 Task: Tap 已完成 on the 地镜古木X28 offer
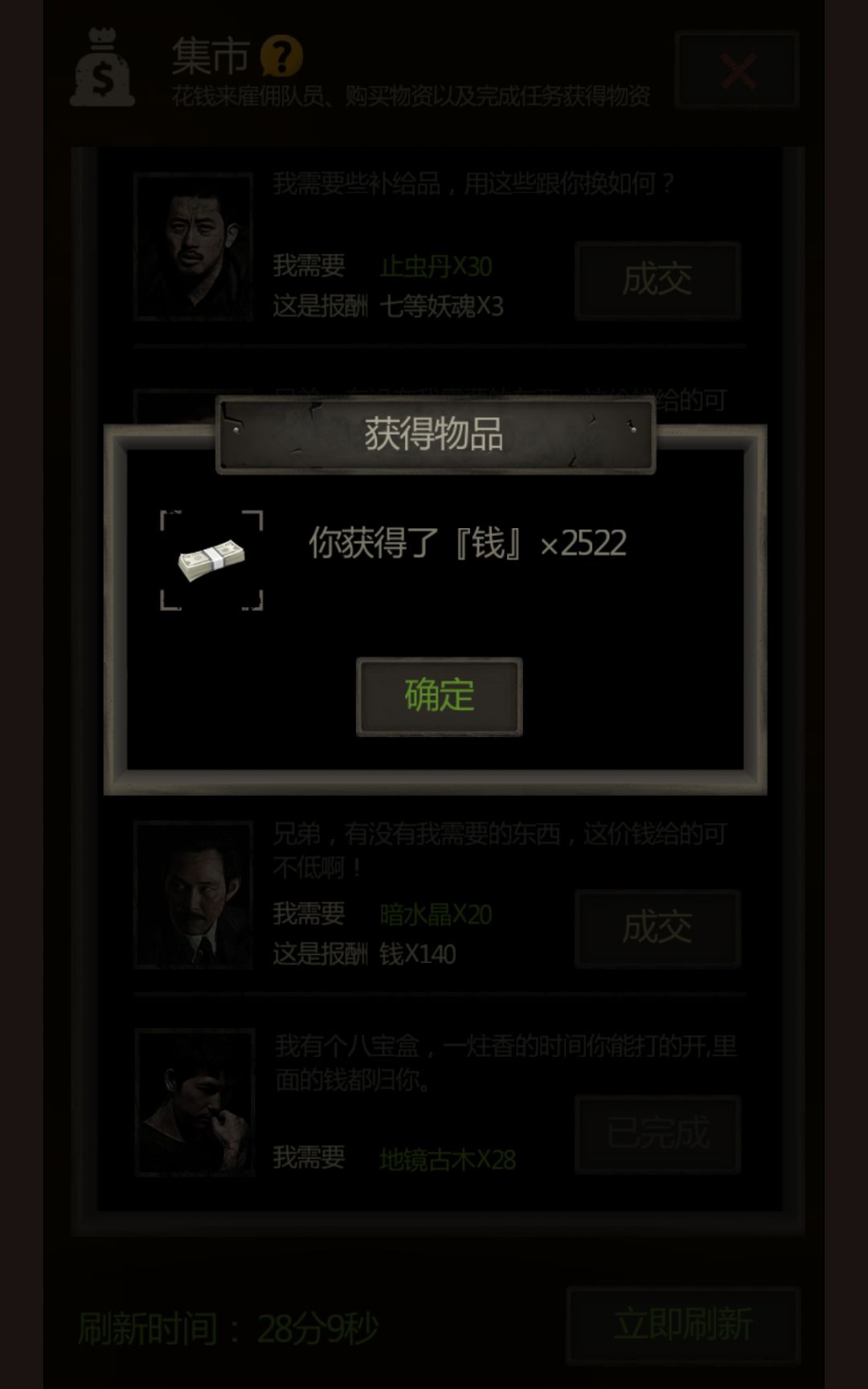pyautogui.click(x=657, y=1133)
